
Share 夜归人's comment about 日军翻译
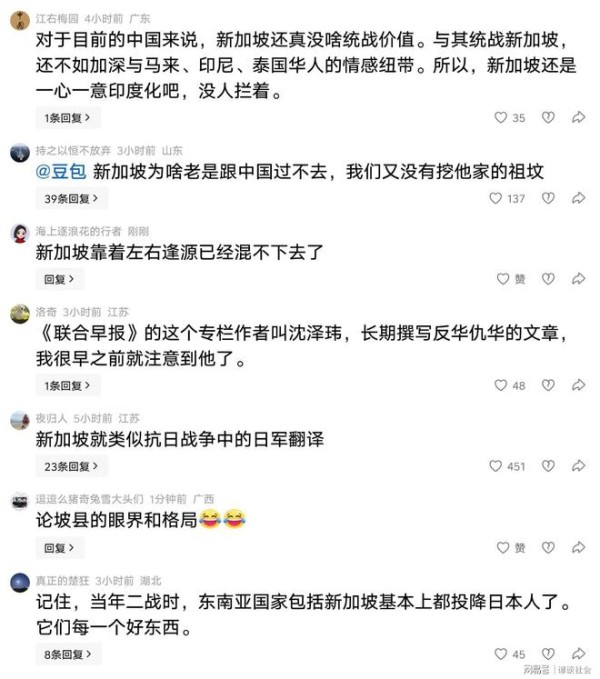(579, 466)
